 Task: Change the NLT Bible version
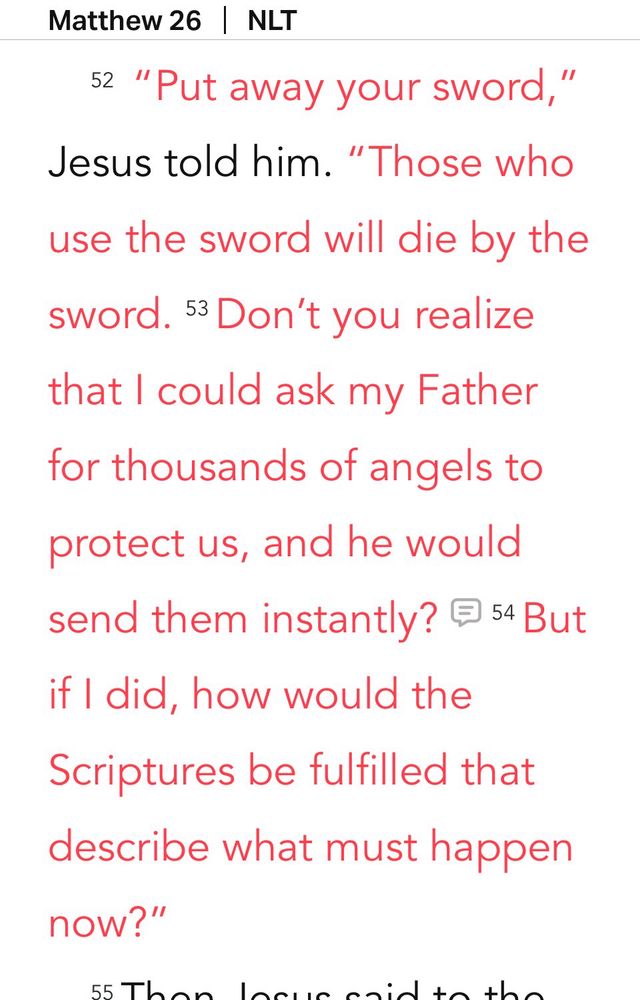point(271,20)
